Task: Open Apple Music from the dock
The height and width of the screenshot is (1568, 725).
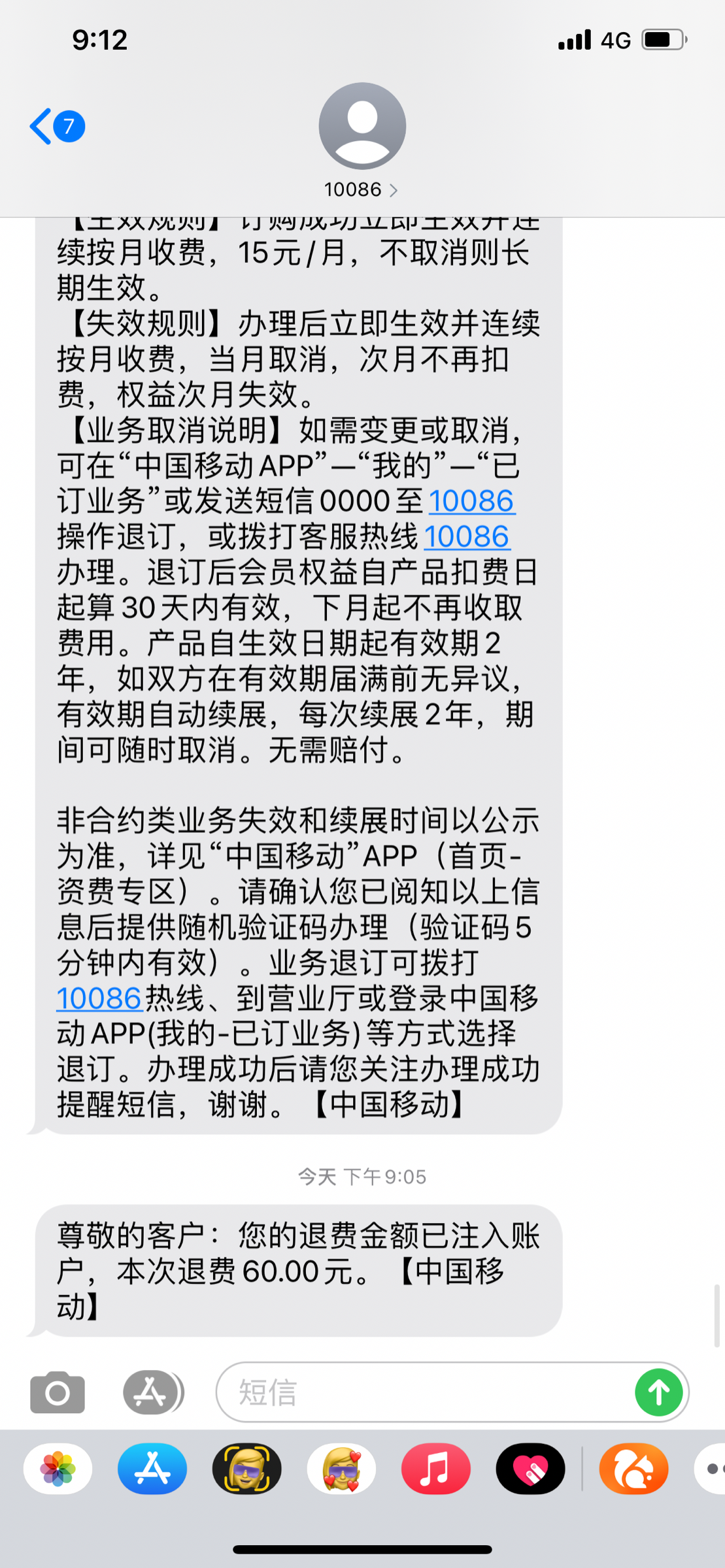Action: click(435, 1468)
